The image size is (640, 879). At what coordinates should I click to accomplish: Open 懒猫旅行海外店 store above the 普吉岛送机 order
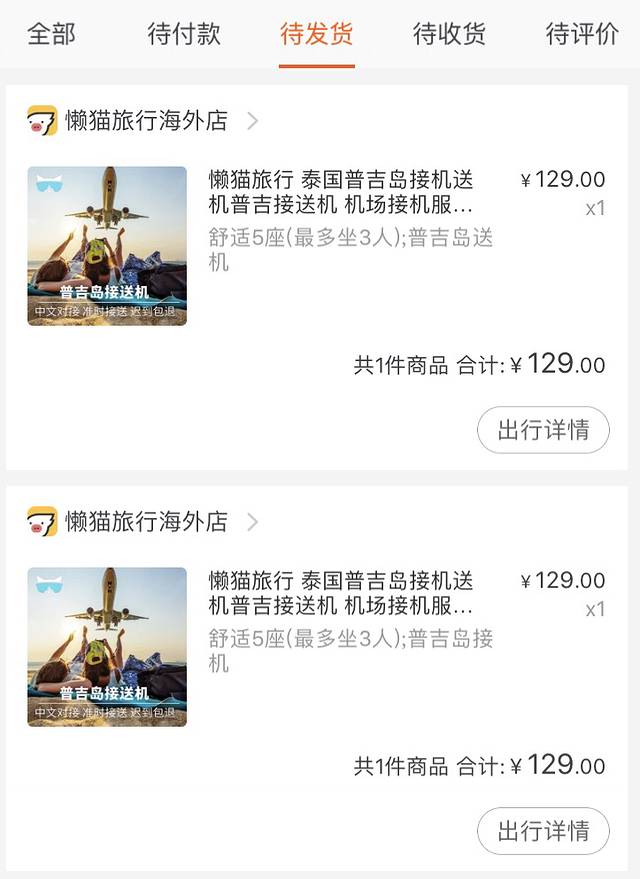[x=146, y=121]
